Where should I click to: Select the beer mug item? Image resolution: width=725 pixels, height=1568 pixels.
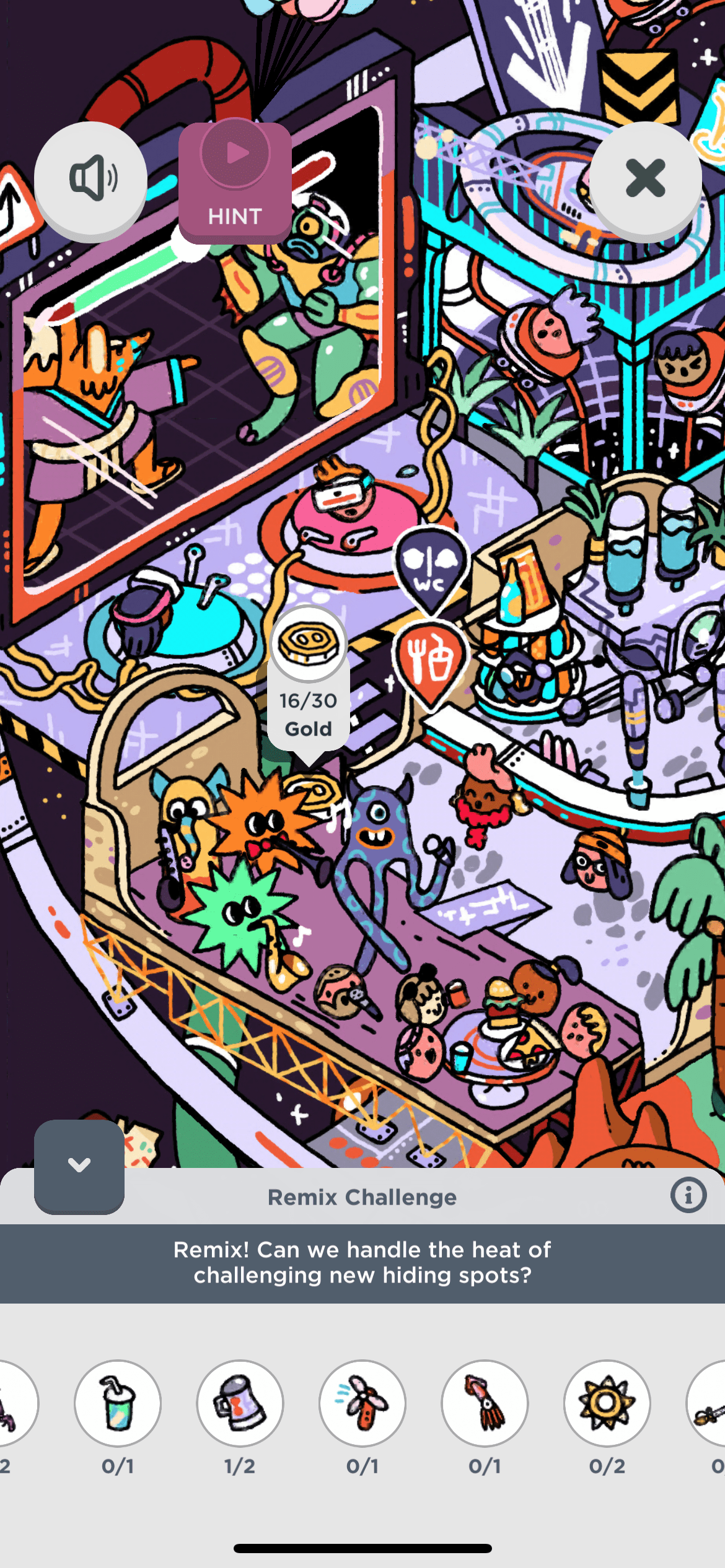tap(240, 1403)
